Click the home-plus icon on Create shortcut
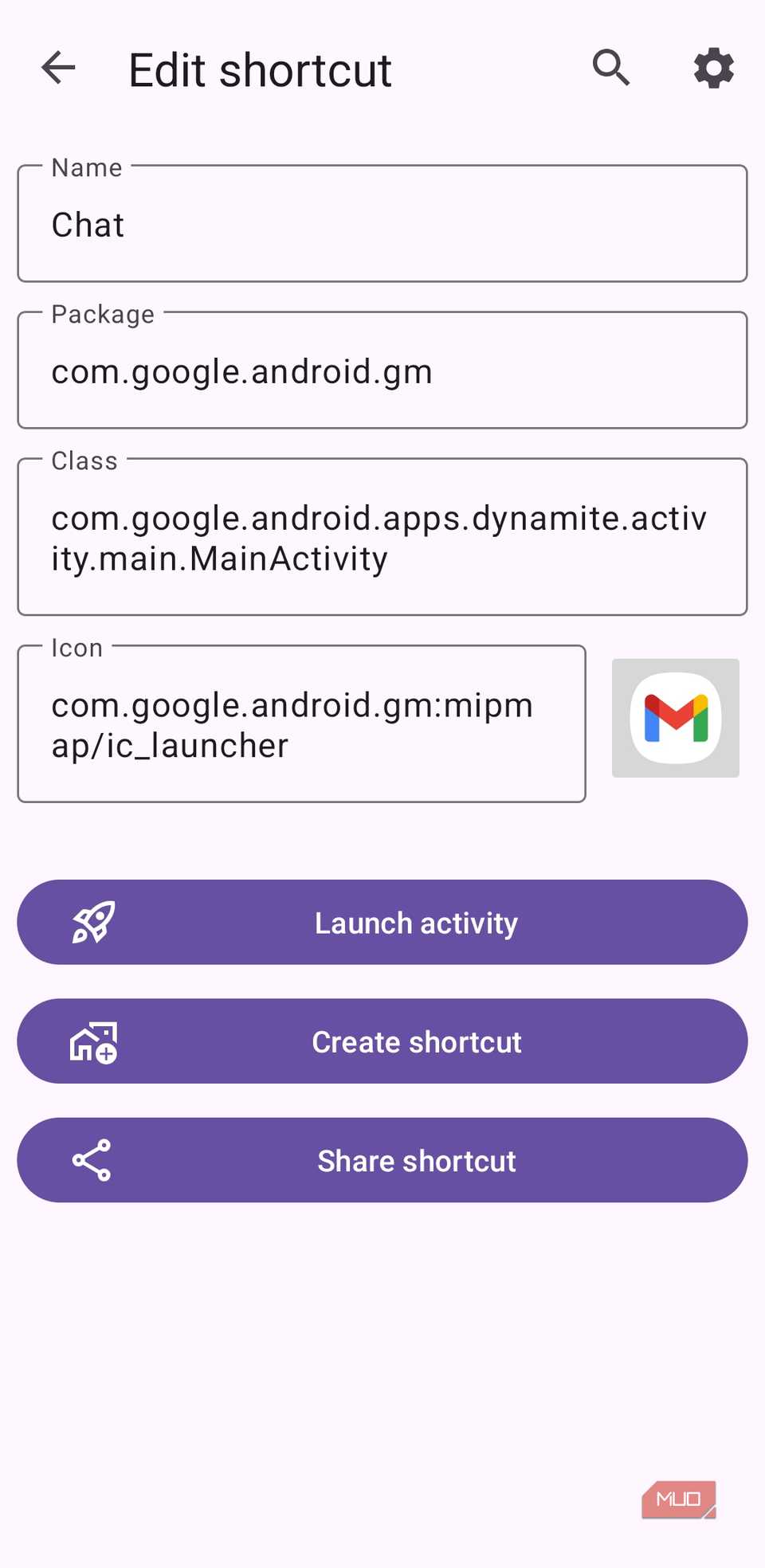 [x=95, y=1041]
